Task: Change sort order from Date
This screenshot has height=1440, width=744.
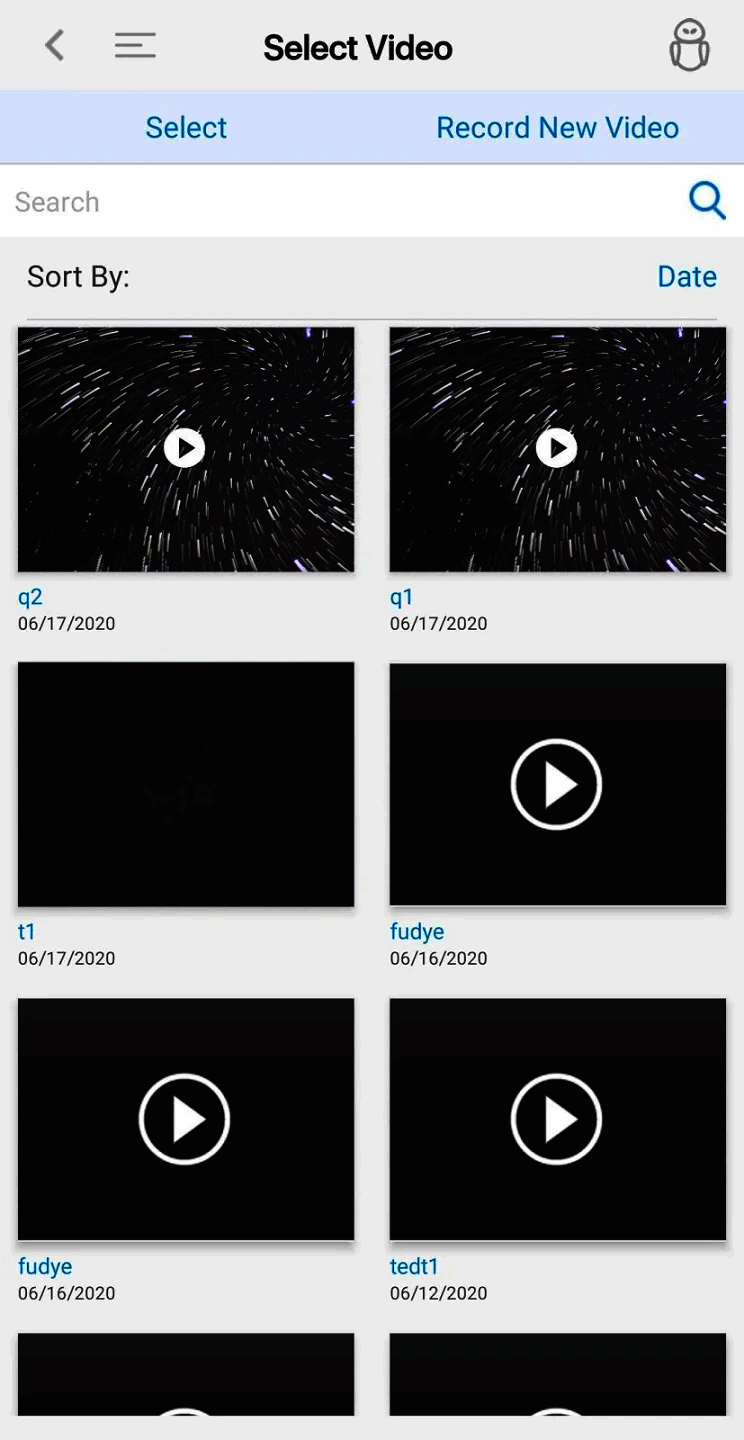Action: 686,277
